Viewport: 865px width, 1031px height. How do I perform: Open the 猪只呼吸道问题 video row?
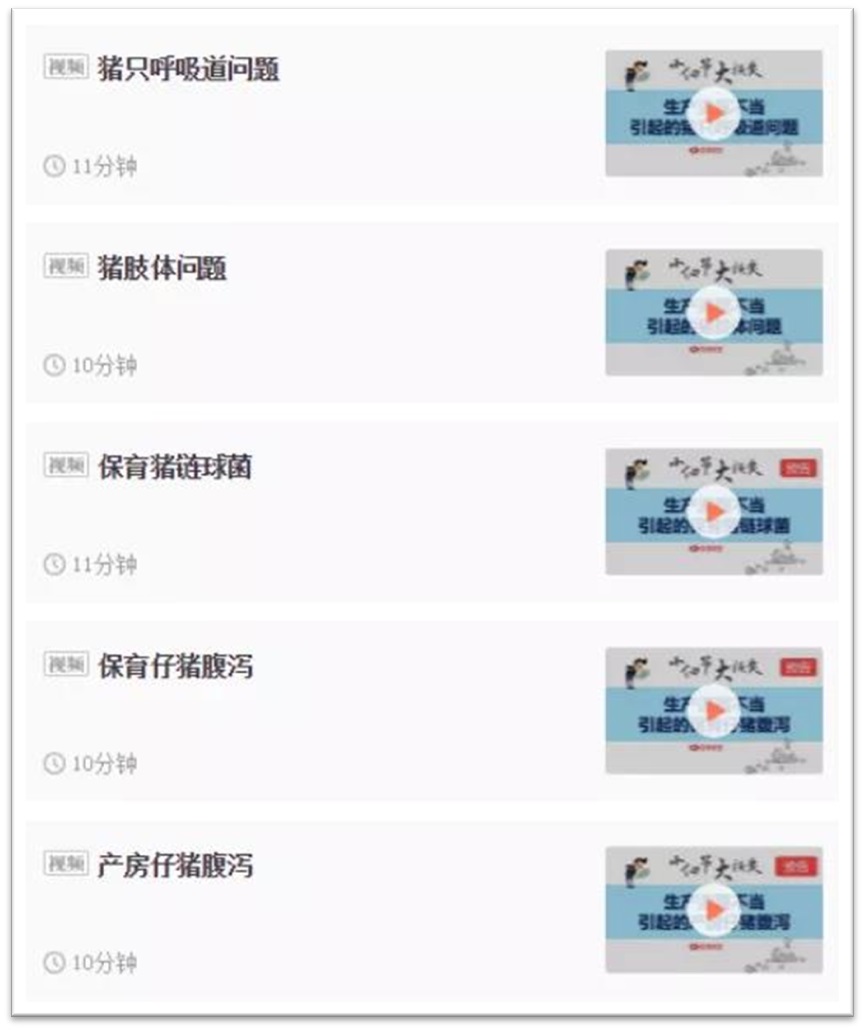pyautogui.click(x=188, y=69)
